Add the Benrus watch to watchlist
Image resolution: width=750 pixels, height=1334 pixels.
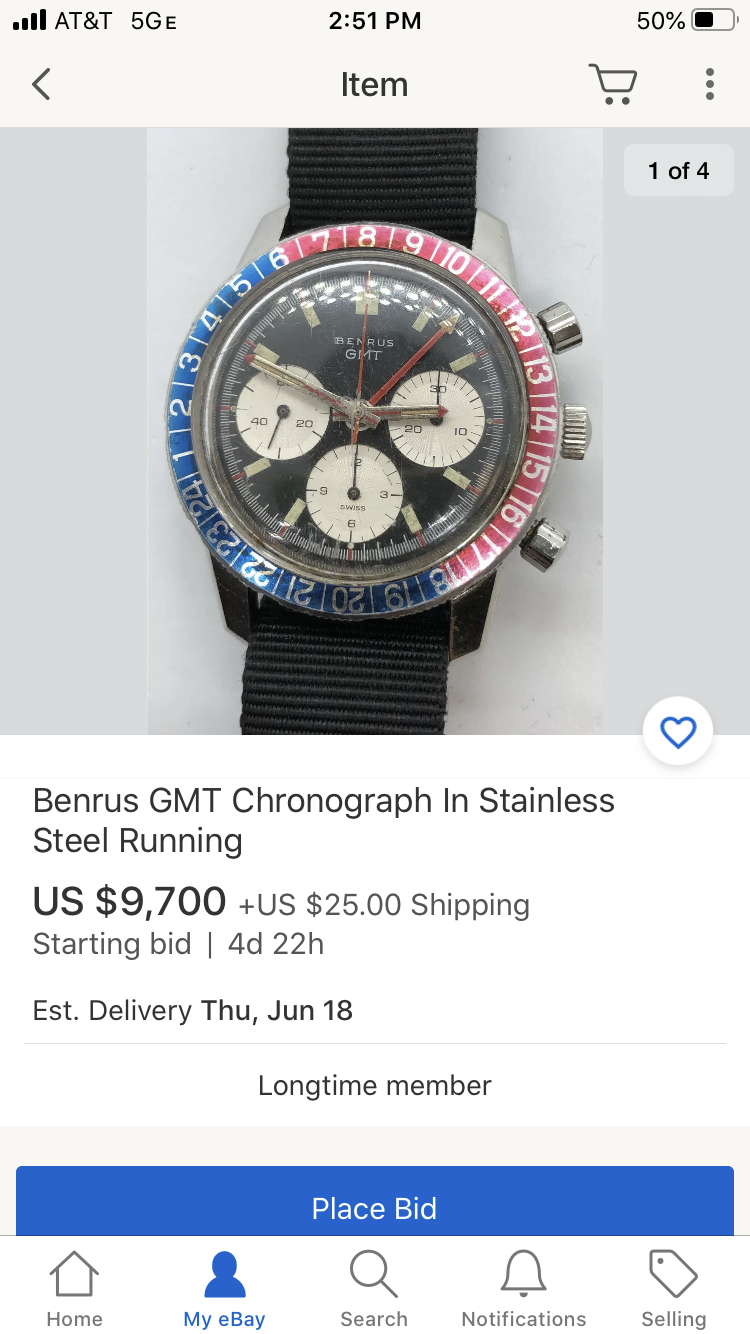coord(678,733)
